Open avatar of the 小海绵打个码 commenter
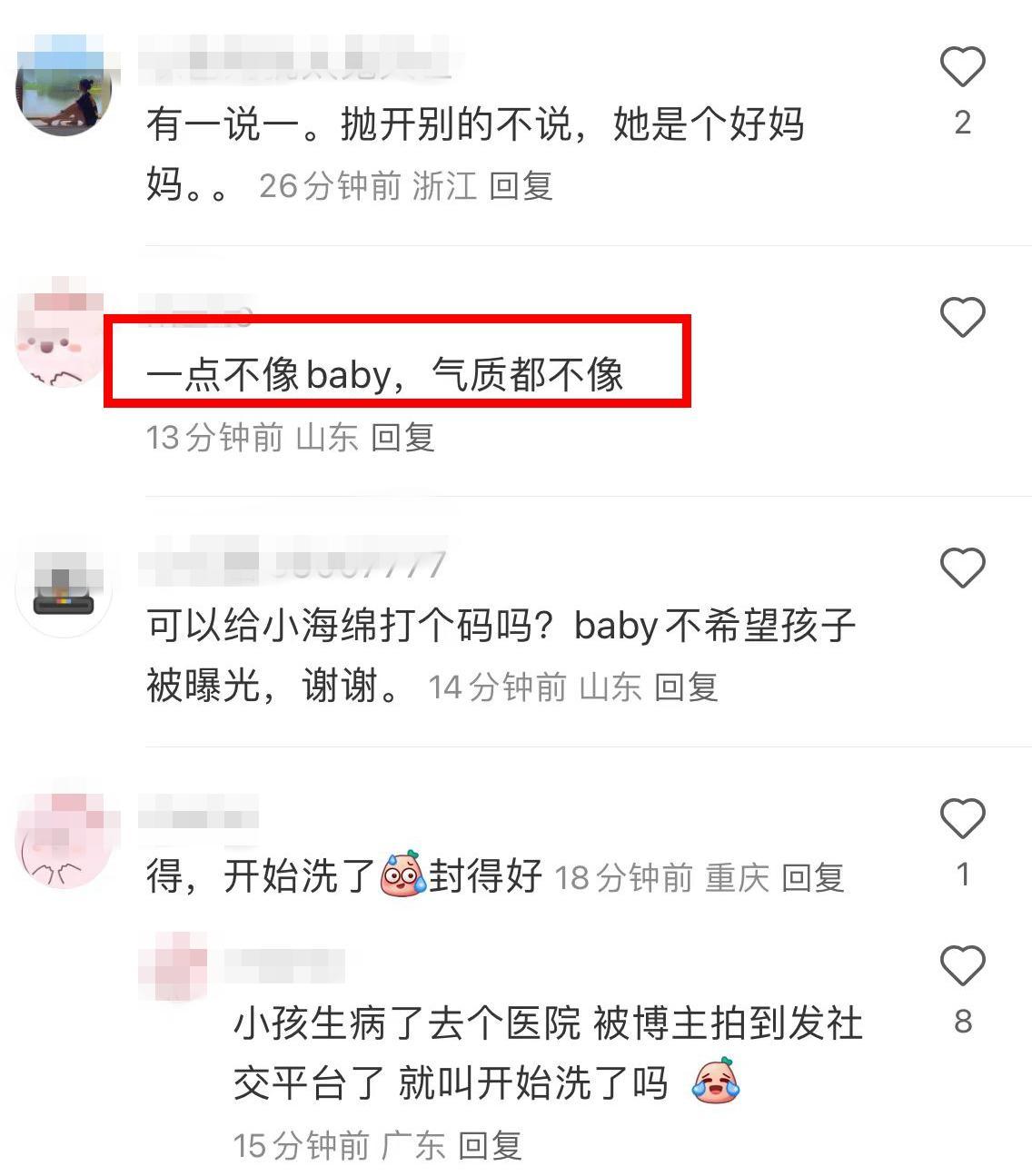Screen dimensions: 1032x1176 [64, 589]
